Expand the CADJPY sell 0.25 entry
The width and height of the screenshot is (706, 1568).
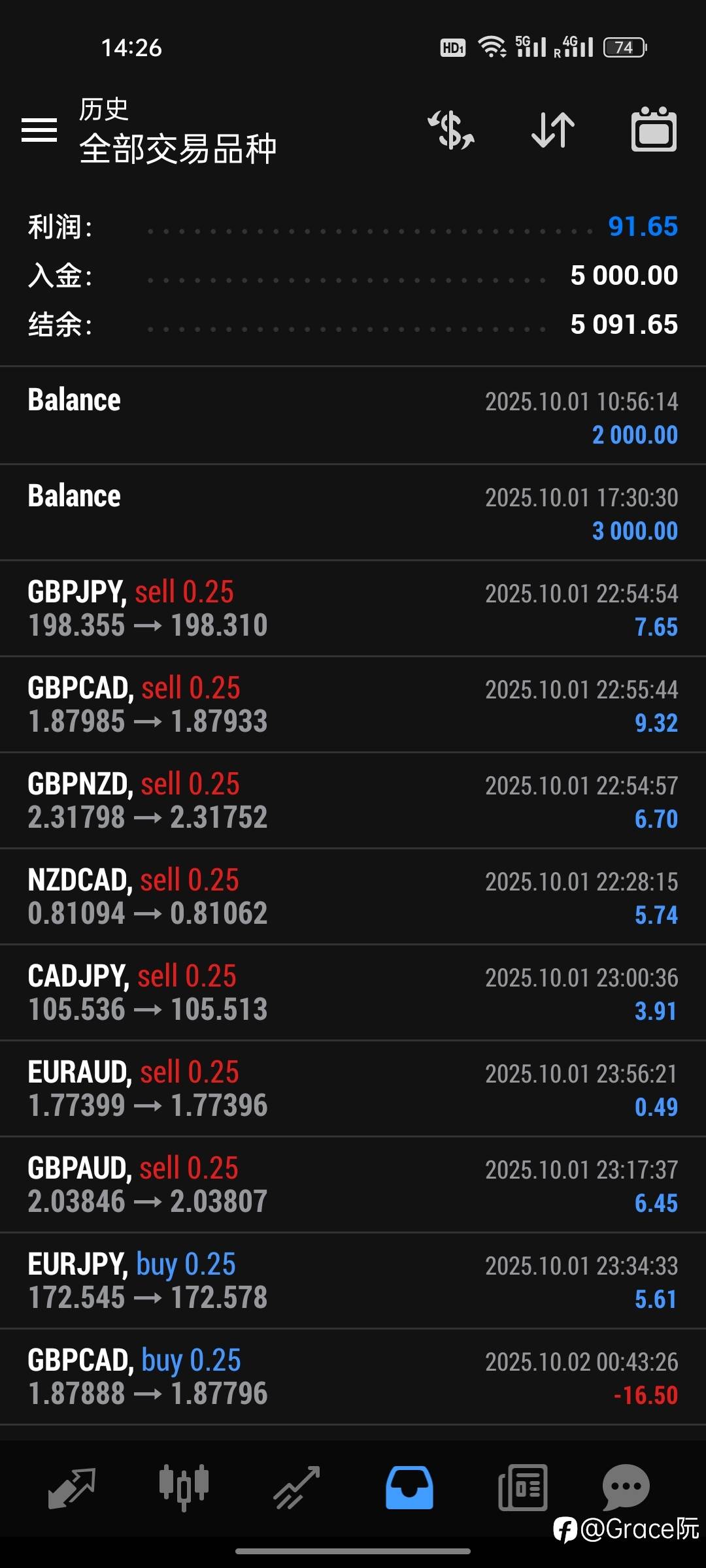[x=353, y=992]
